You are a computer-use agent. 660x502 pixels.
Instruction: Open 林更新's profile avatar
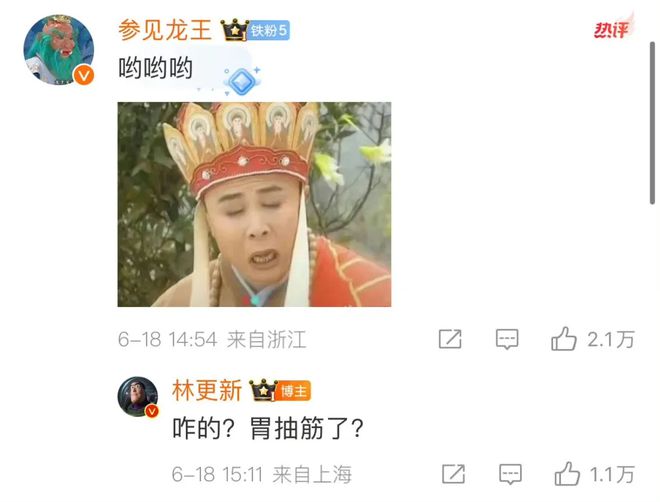pyautogui.click(x=139, y=396)
